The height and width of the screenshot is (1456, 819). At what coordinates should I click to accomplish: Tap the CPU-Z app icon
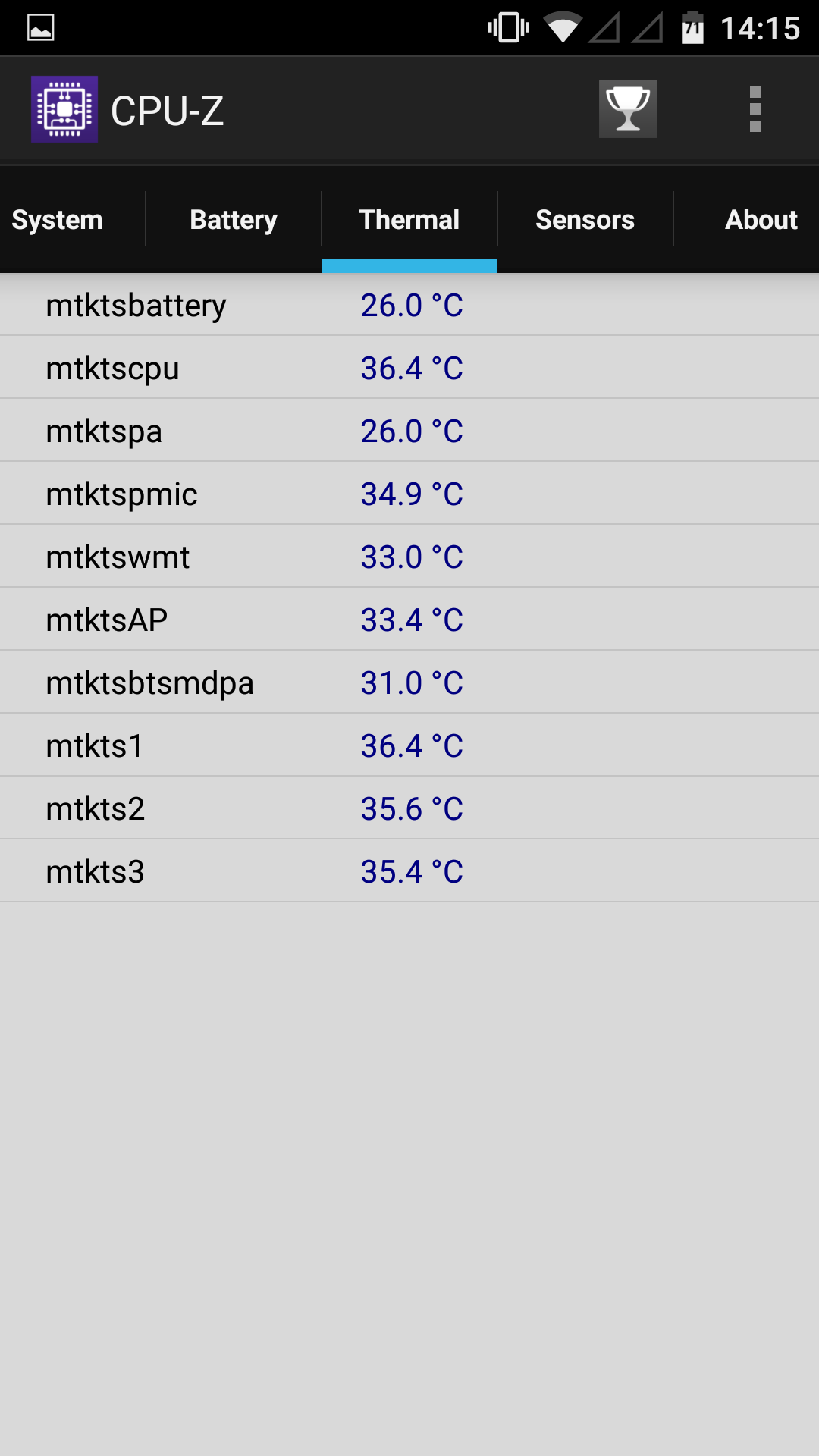64,109
